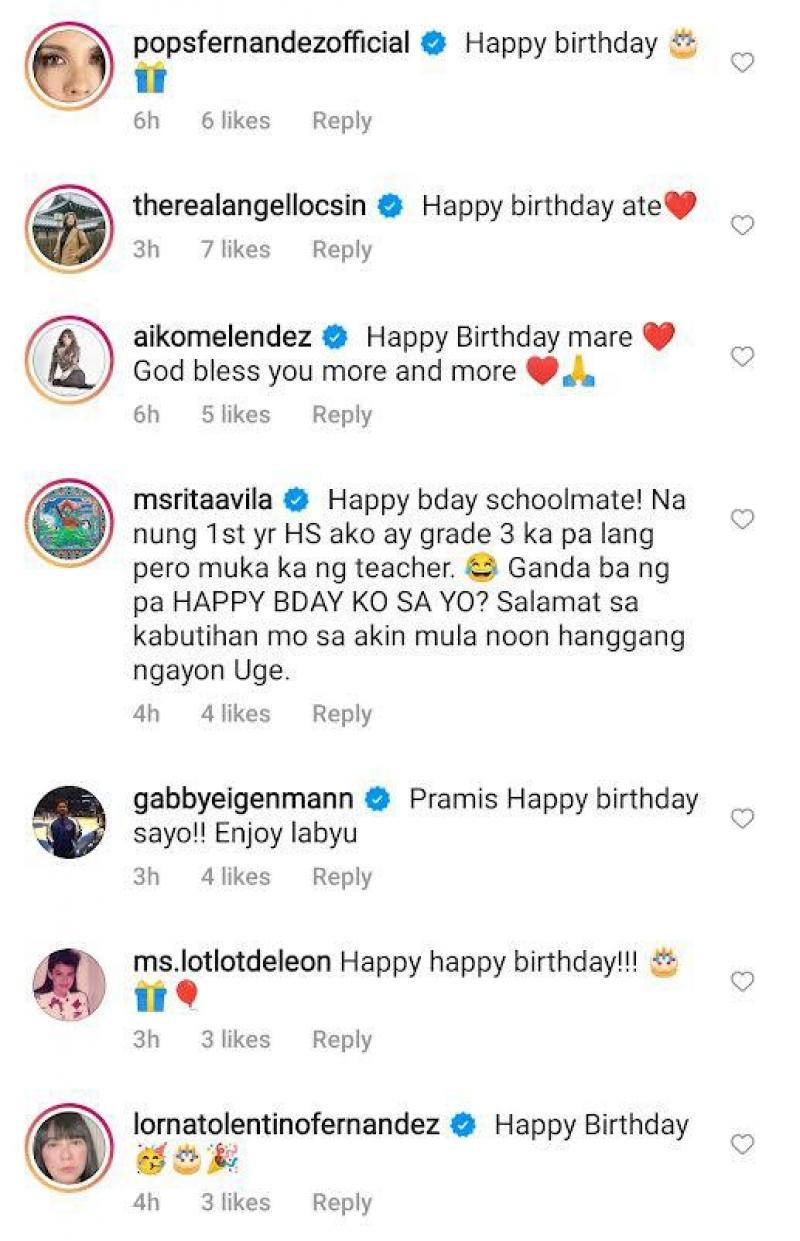Visit popsfernandezofficial's profile via avatar
Image resolution: width=800 pixels, height=1241 pixels.
point(69,66)
